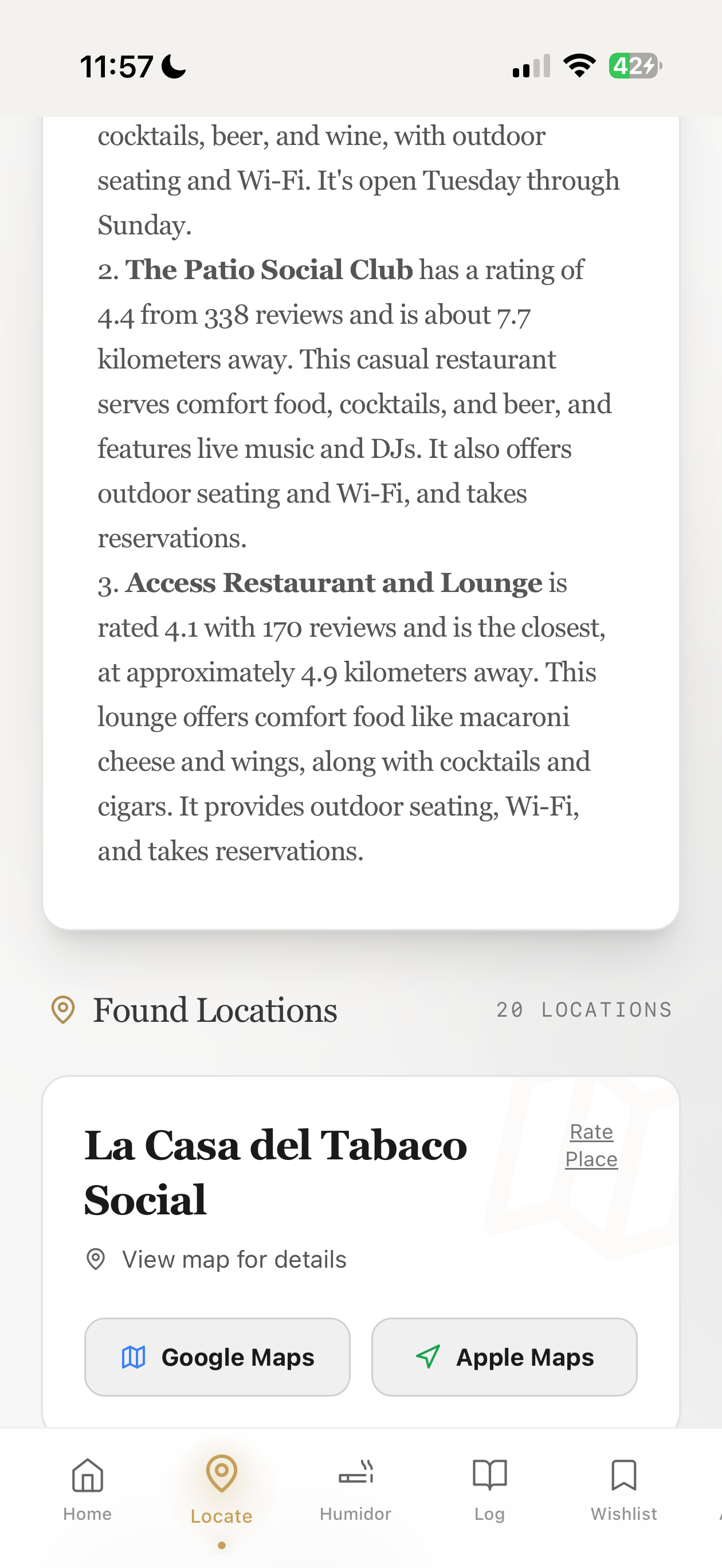Click the Google Maps map icon
722x1568 pixels.
point(135,1358)
